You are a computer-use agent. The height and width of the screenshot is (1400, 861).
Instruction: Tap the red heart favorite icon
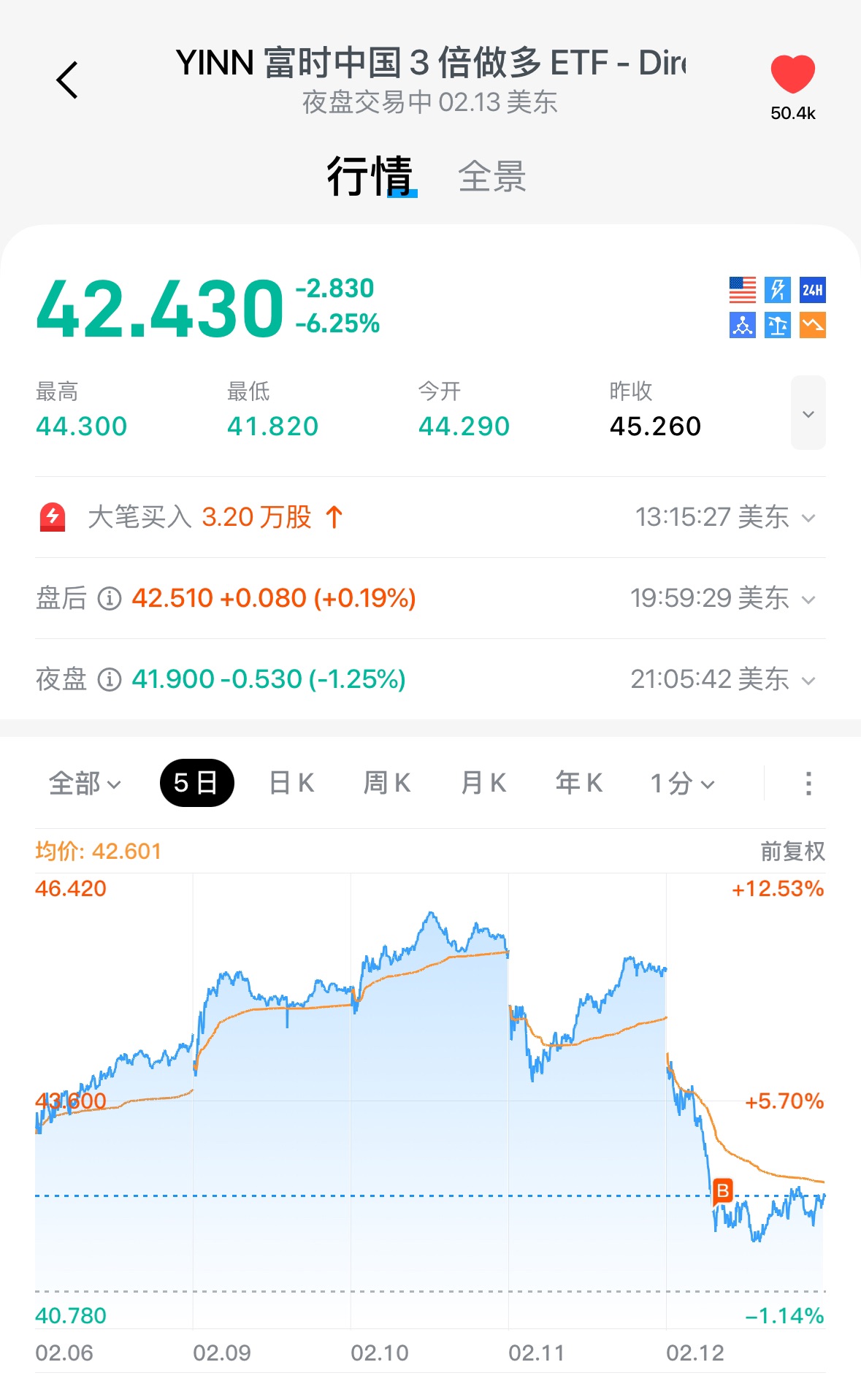point(792,74)
